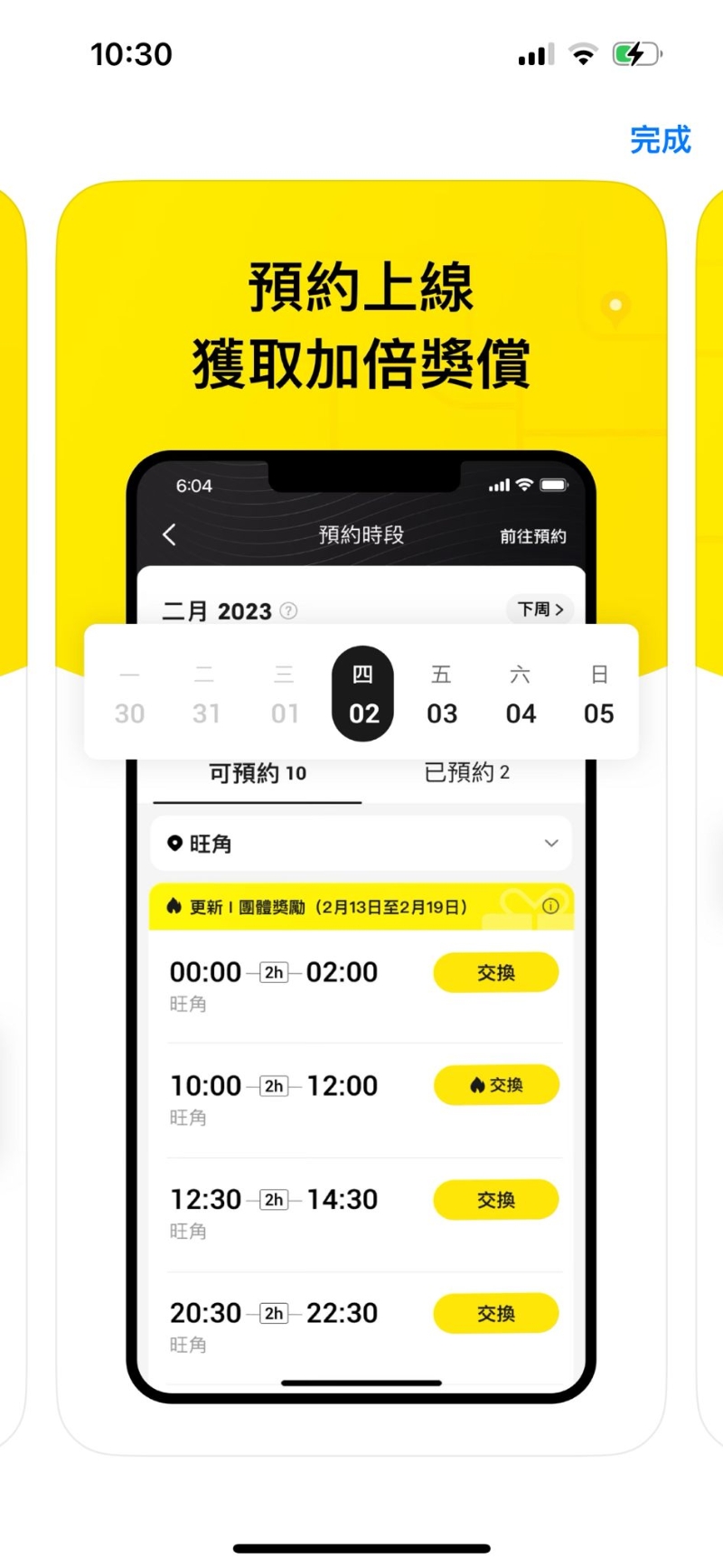This screenshot has height=1568, width=723.
Task: Select Friday 03 in the date picker
Action: pyautogui.click(x=441, y=694)
